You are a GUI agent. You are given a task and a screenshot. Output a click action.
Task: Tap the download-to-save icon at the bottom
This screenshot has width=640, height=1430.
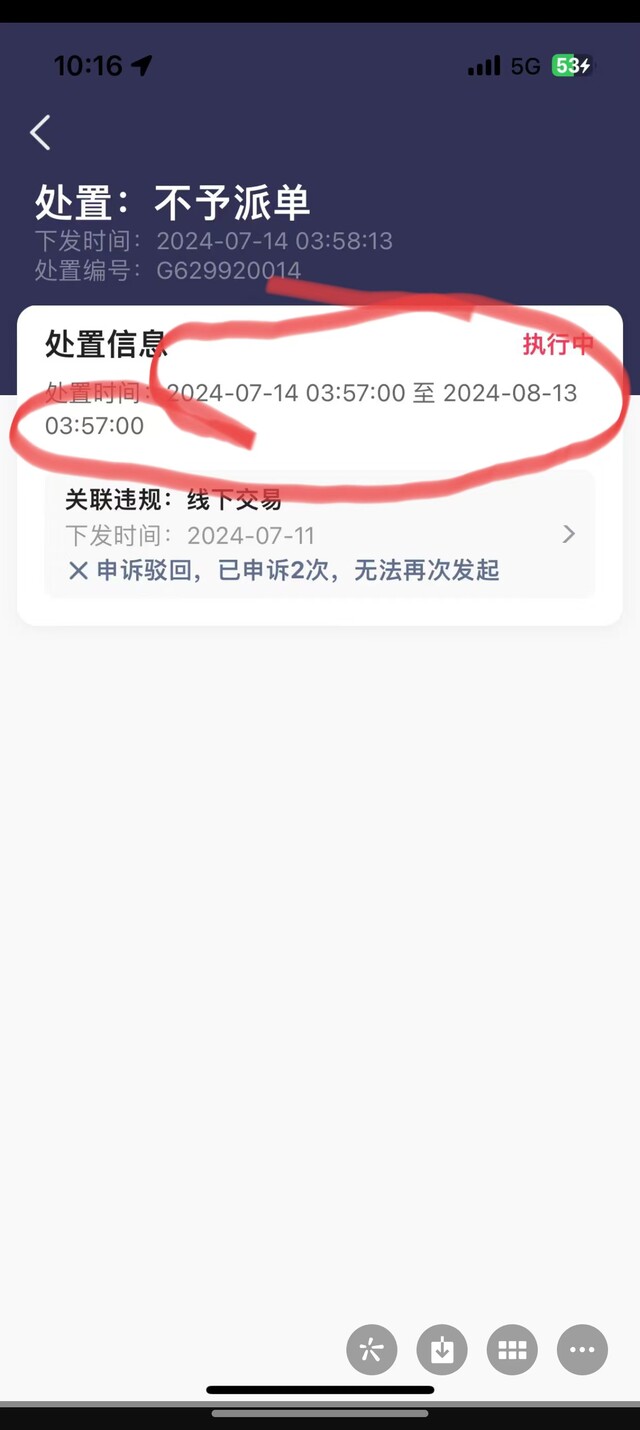point(442,1350)
